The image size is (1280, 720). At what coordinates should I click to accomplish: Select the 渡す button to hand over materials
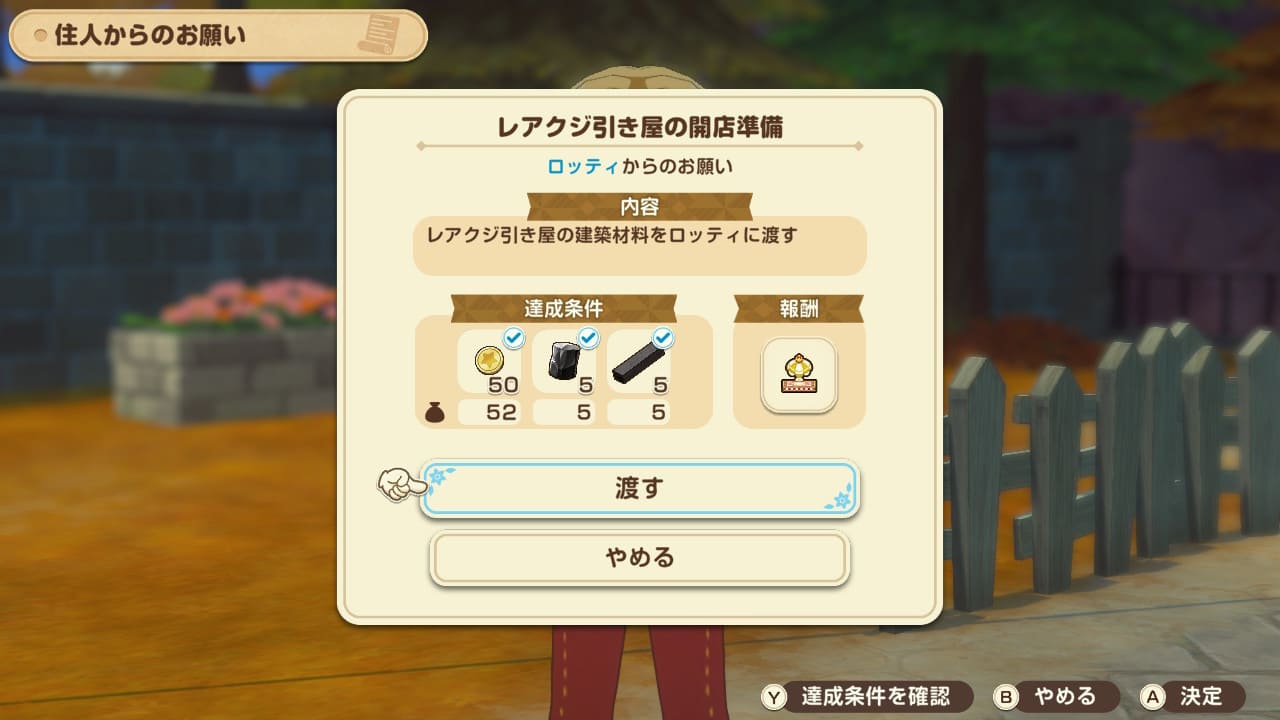click(639, 489)
